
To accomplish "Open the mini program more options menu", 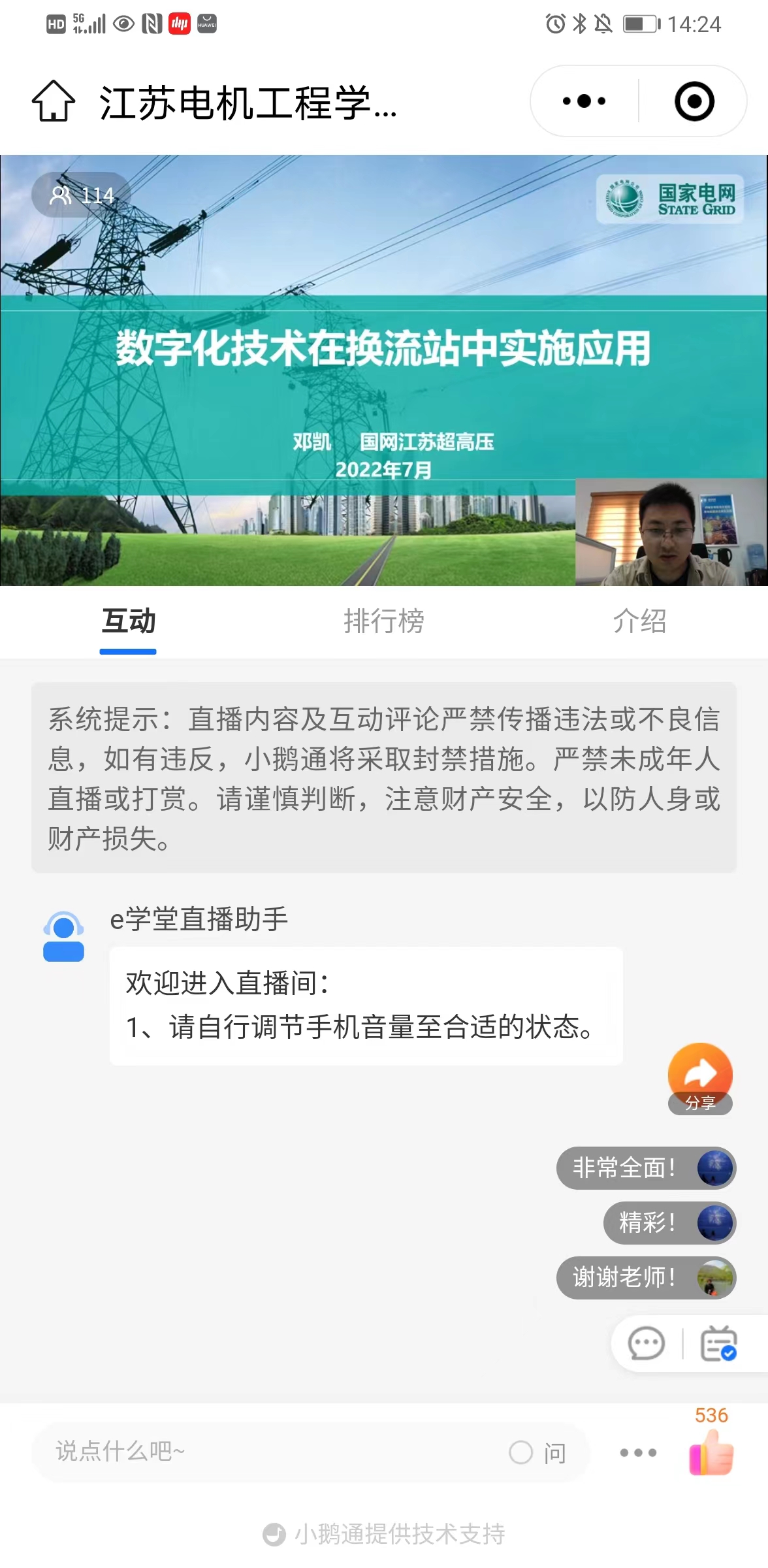I will 584,101.
